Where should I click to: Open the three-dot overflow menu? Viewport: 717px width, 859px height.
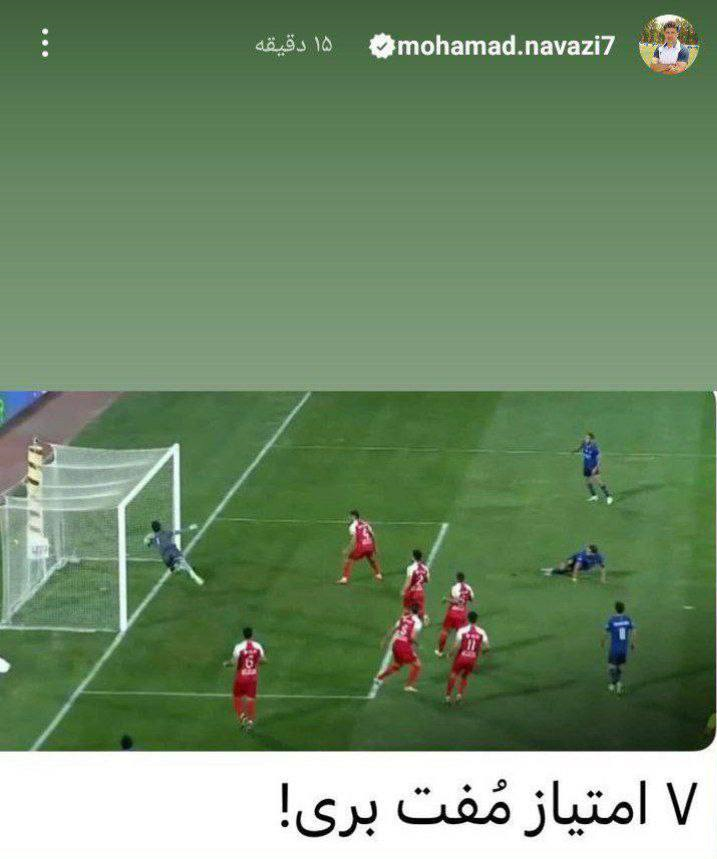(45, 43)
